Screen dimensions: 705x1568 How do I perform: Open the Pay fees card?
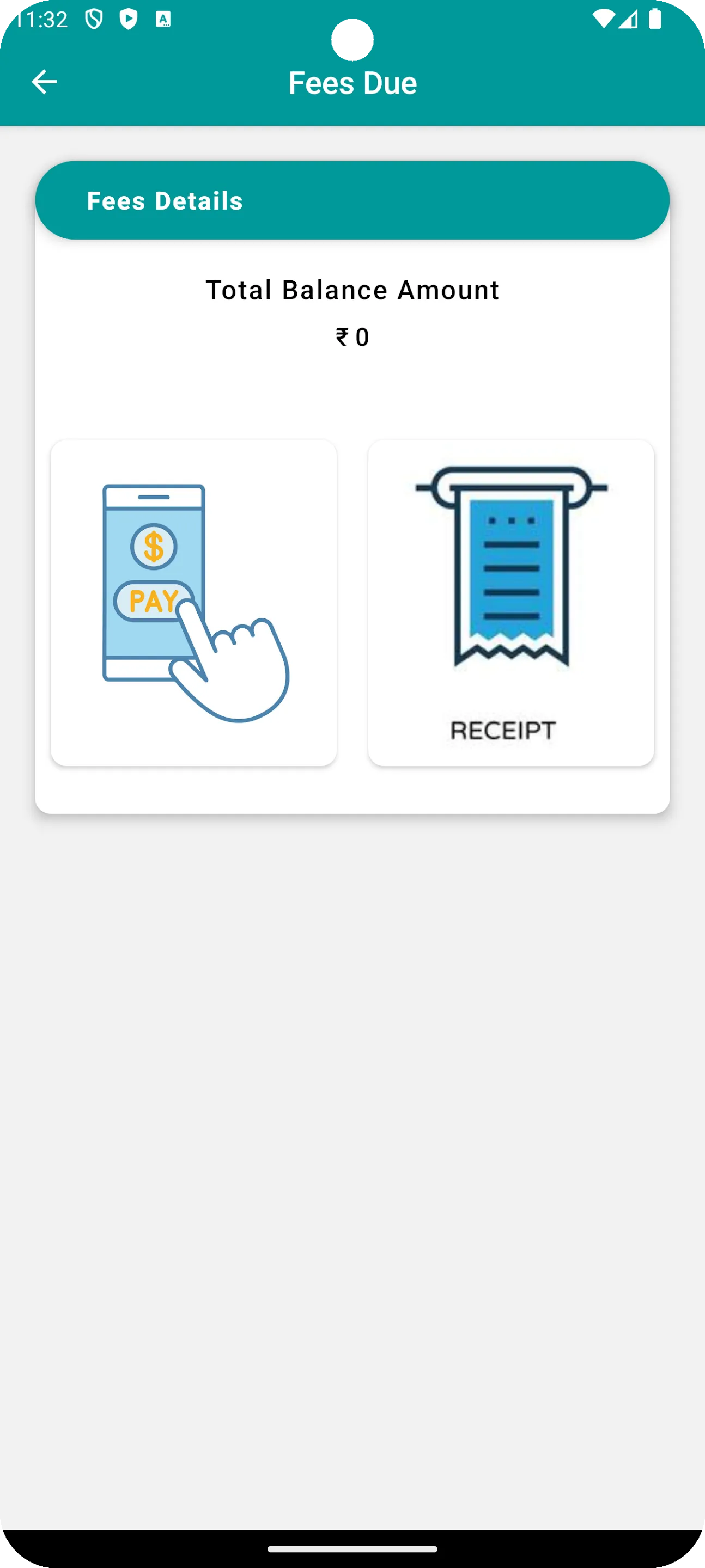pos(194,602)
